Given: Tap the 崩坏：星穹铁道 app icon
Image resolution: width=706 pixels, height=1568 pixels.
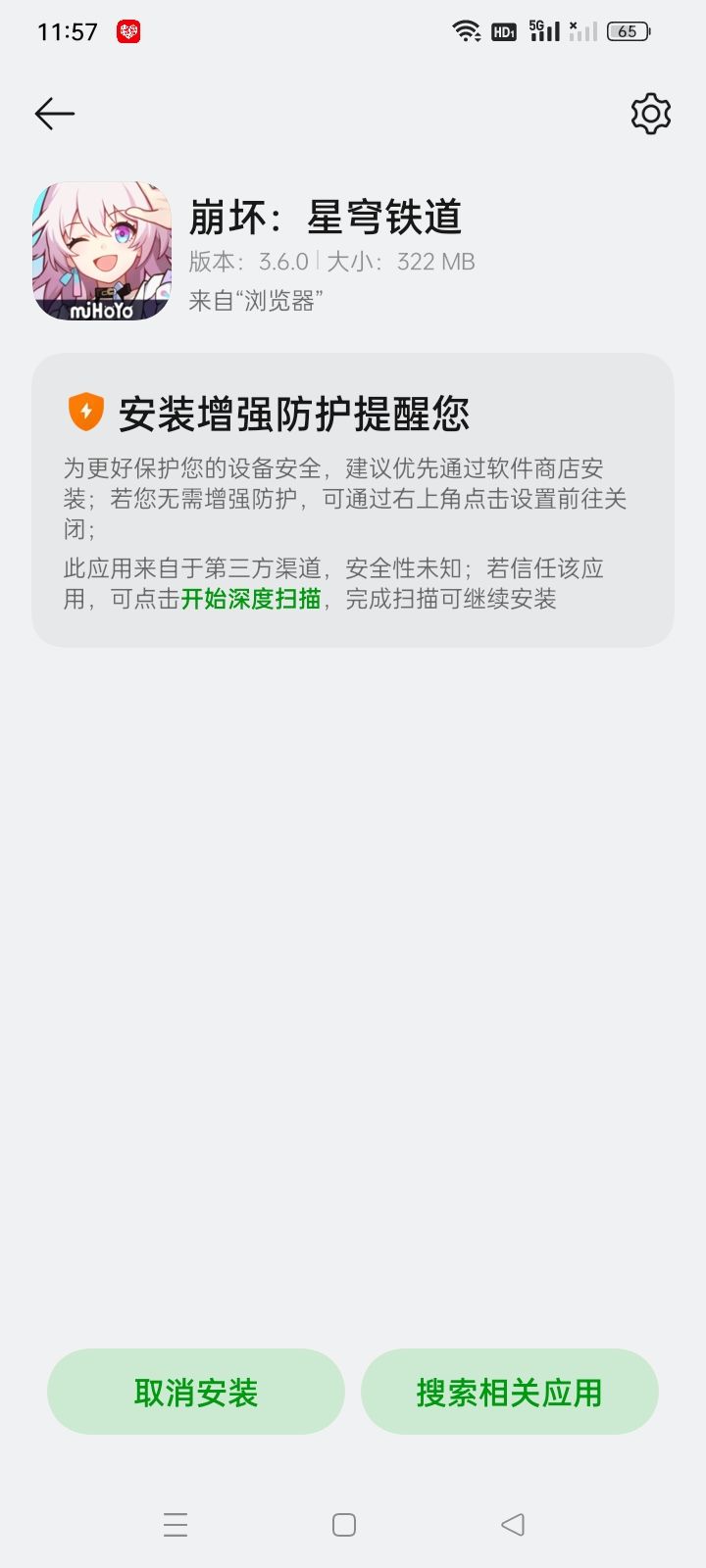Looking at the screenshot, I should coord(104,252).
